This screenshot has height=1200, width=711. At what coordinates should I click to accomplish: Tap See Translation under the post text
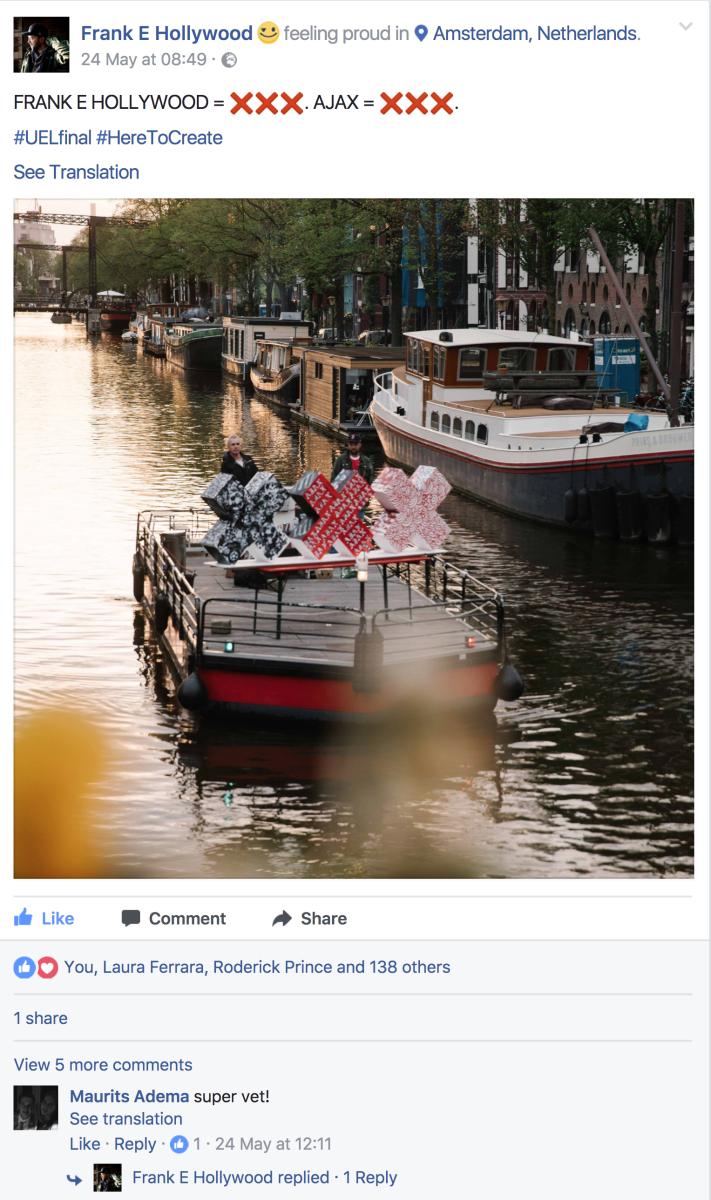click(x=76, y=172)
